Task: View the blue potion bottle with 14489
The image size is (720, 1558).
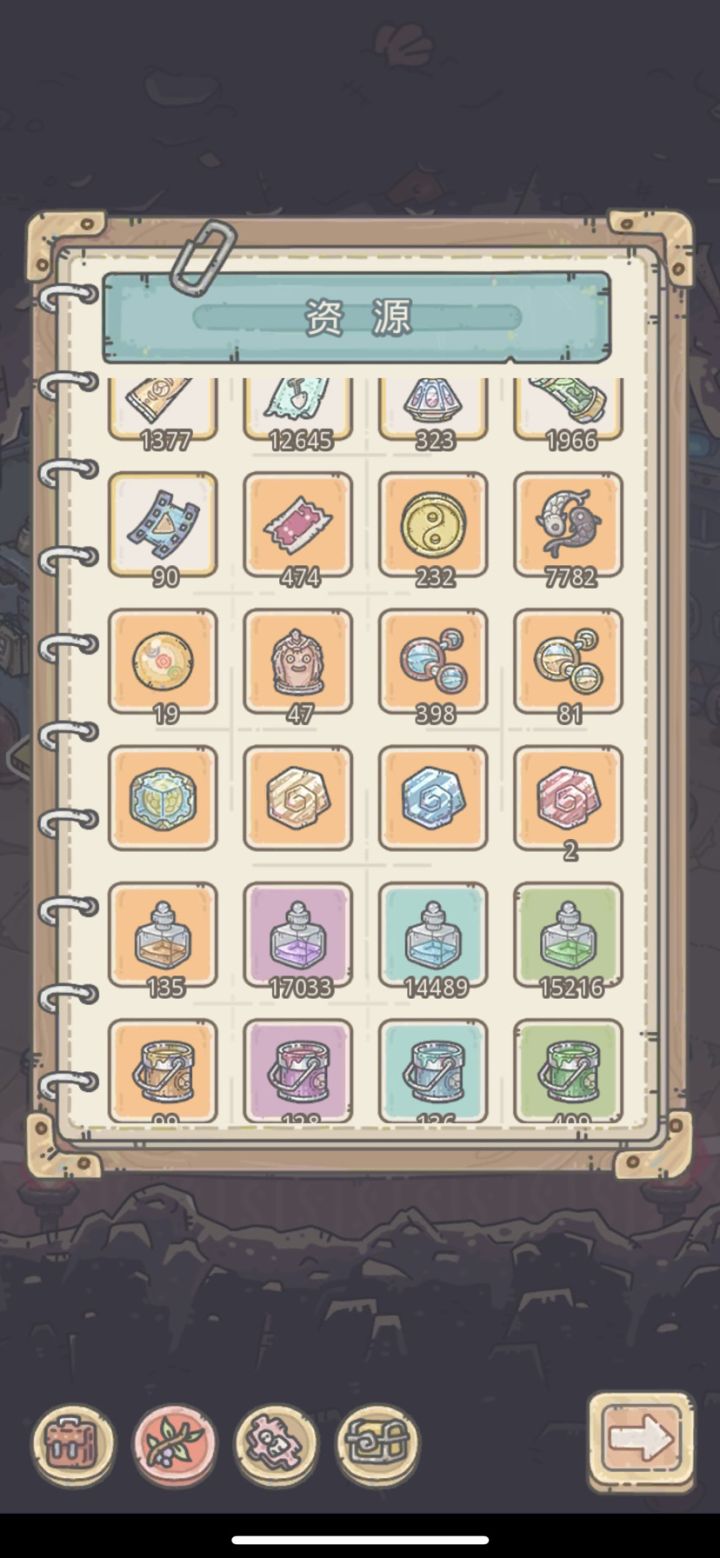Action: (433, 935)
